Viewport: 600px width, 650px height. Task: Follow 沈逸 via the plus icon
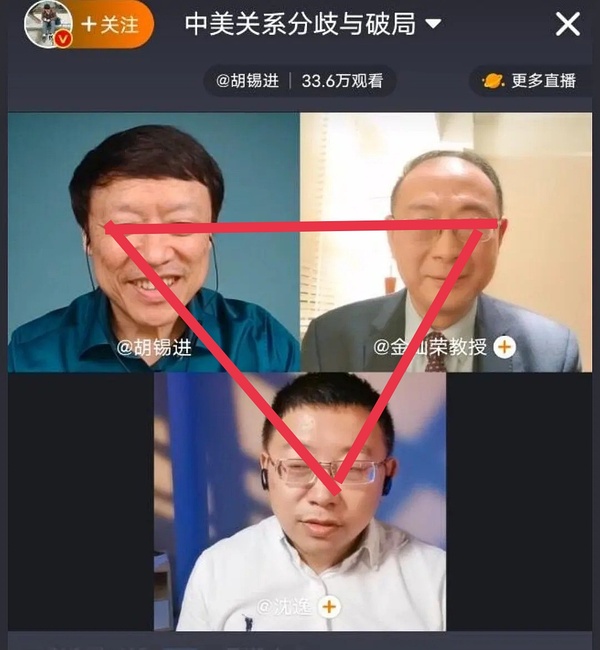click(x=329, y=606)
